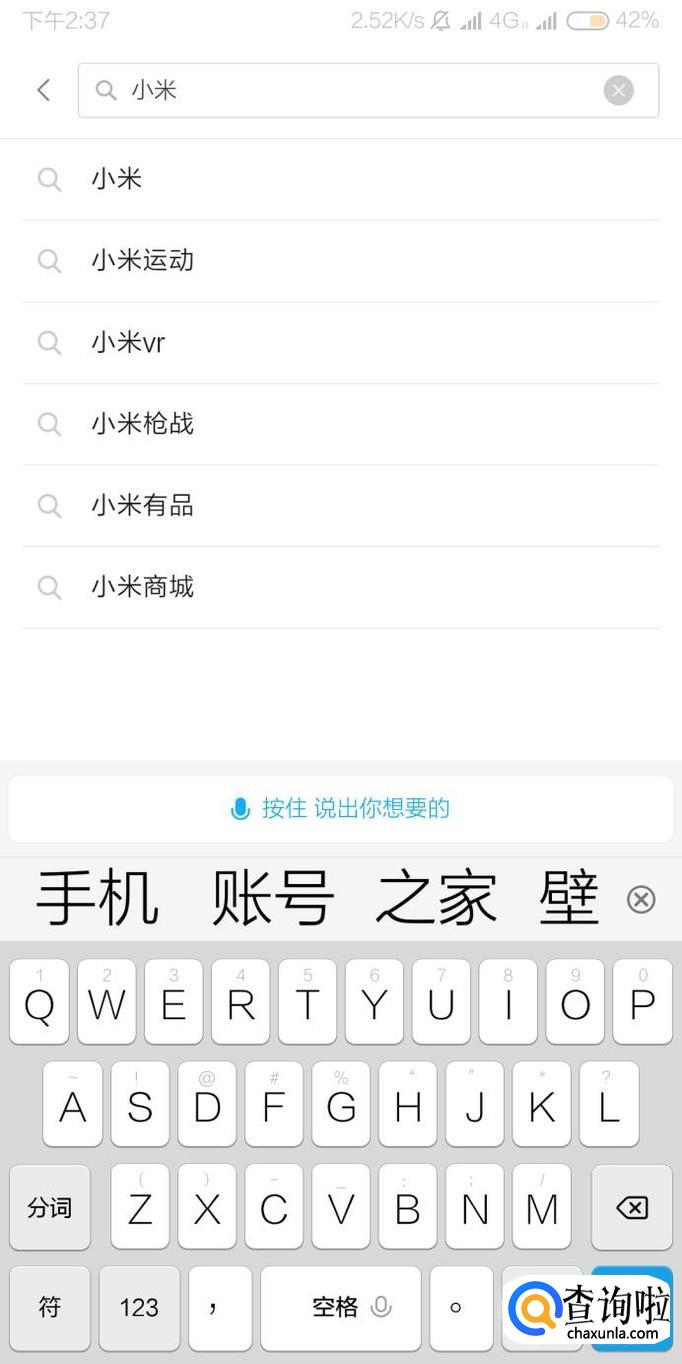Image resolution: width=682 pixels, height=1364 pixels.
Task: Dismiss the keyboard candidate bar
Action: pos(641,899)
